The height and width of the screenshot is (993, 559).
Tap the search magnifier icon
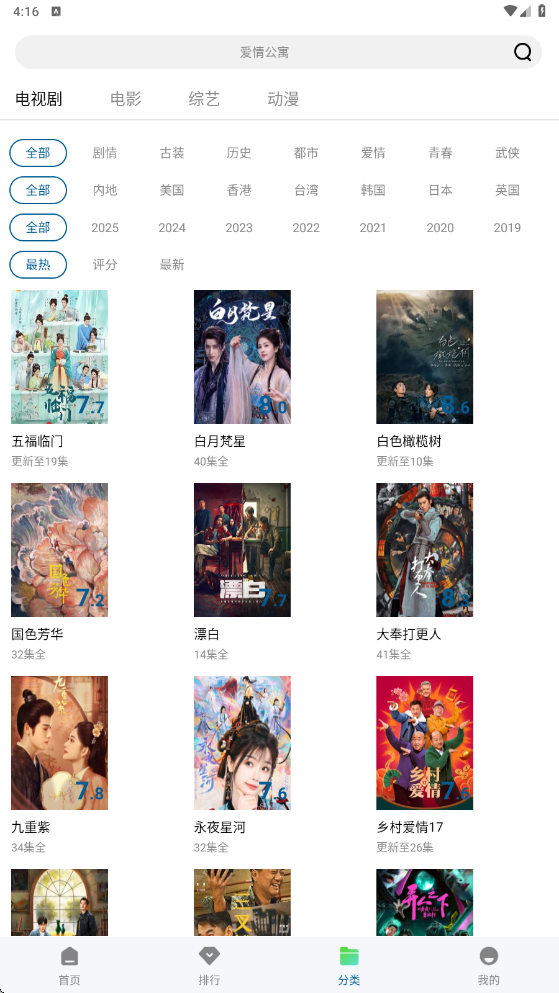[x=522, y=52]
